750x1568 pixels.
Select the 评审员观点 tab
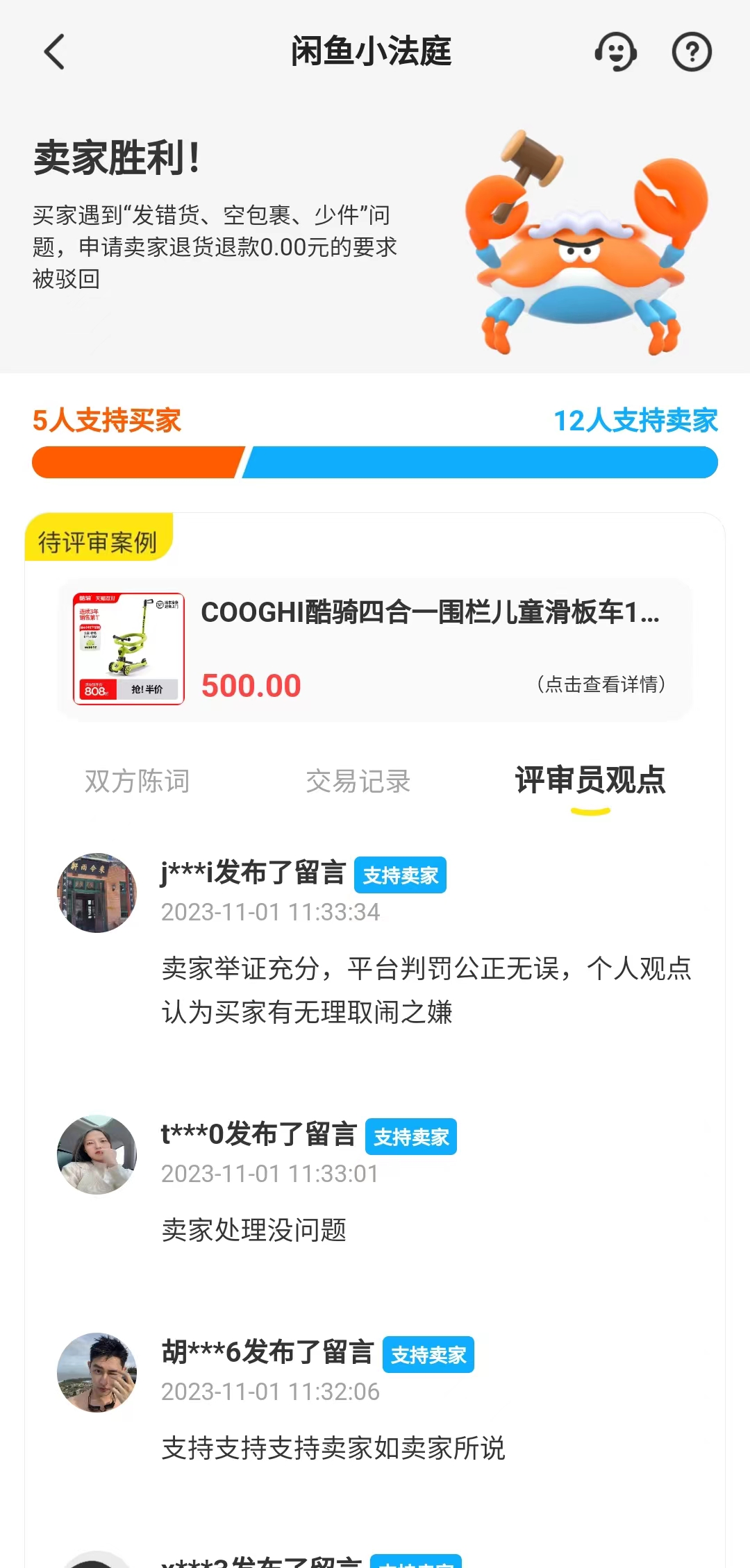[590, 782]
